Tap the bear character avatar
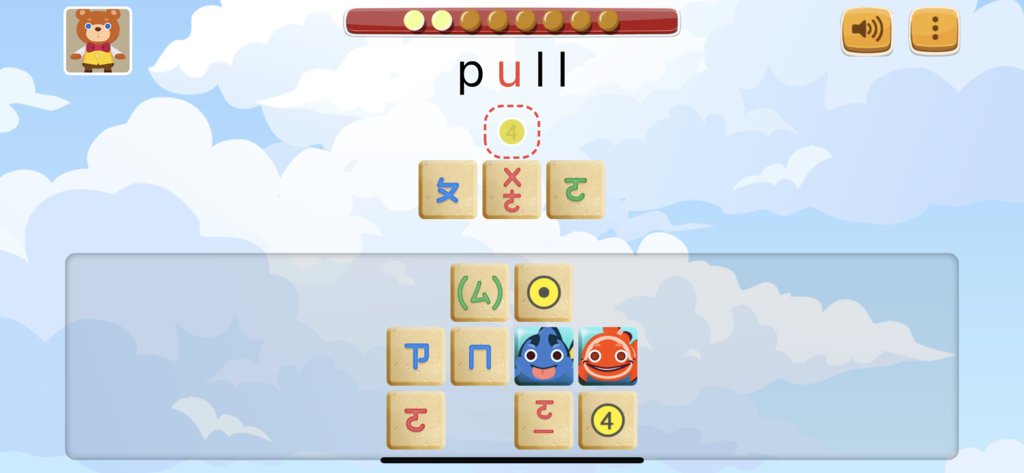Viewport: 1024px width, 473px height. (x=97, y=41)
